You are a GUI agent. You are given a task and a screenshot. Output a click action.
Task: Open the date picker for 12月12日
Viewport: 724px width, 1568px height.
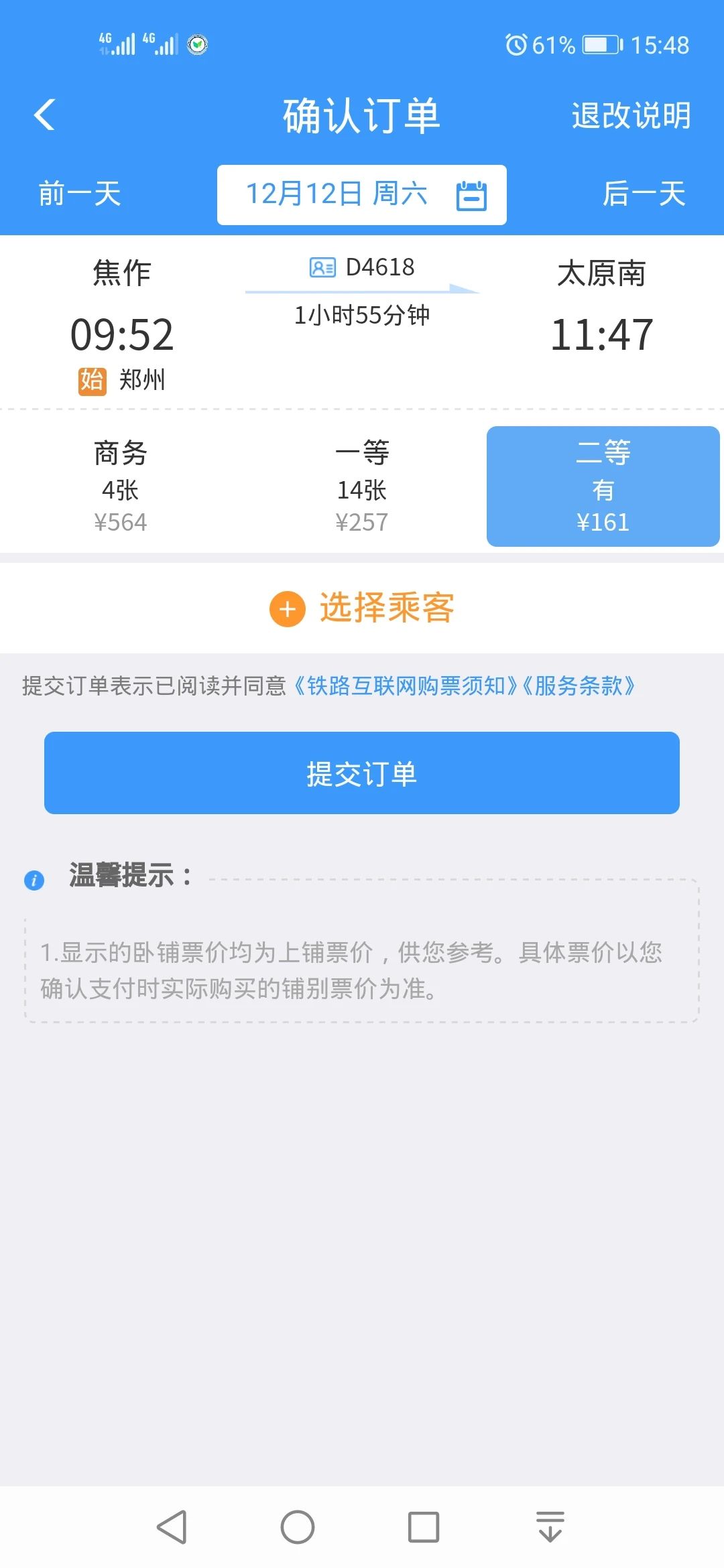click(362, 194)
